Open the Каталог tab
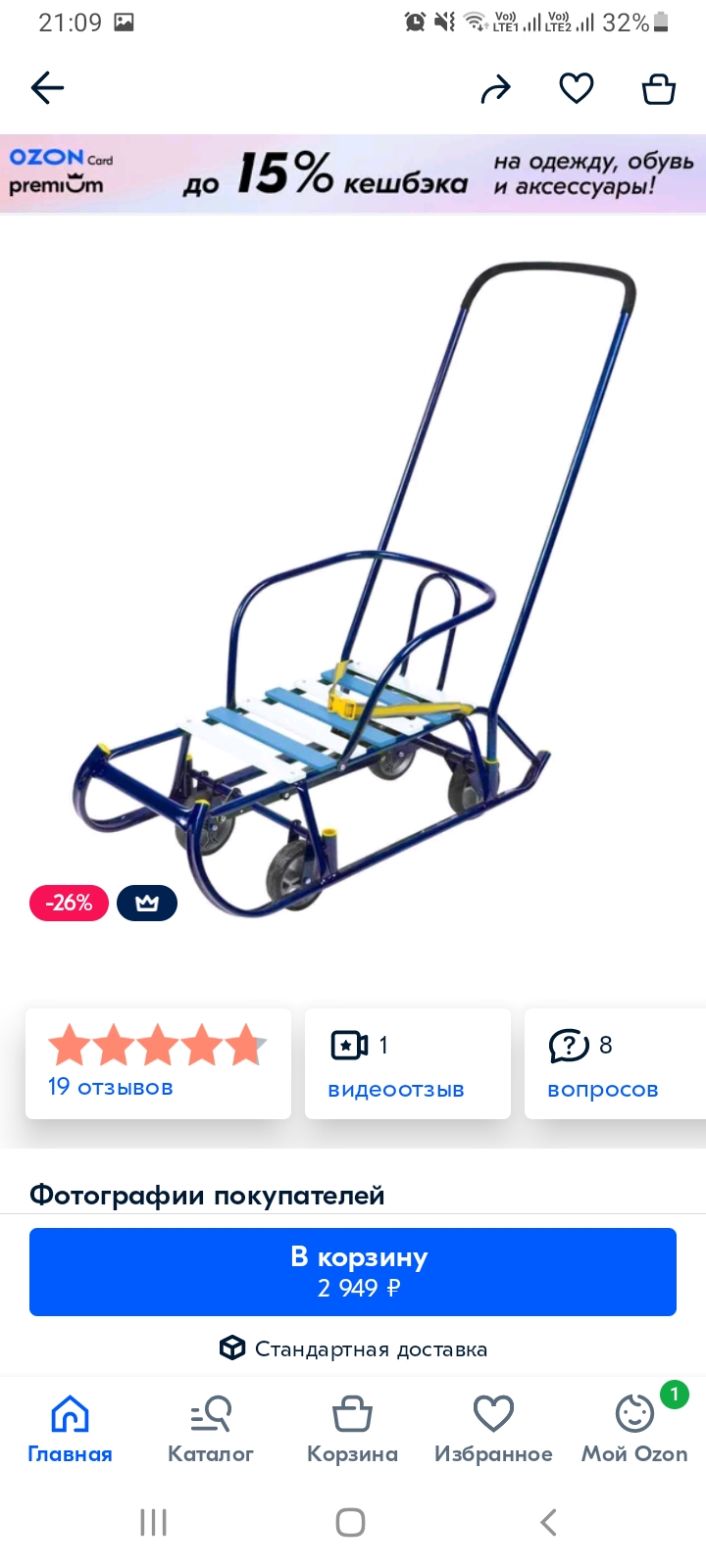This screenshot has width=706, height=1568. [211, 1430]
